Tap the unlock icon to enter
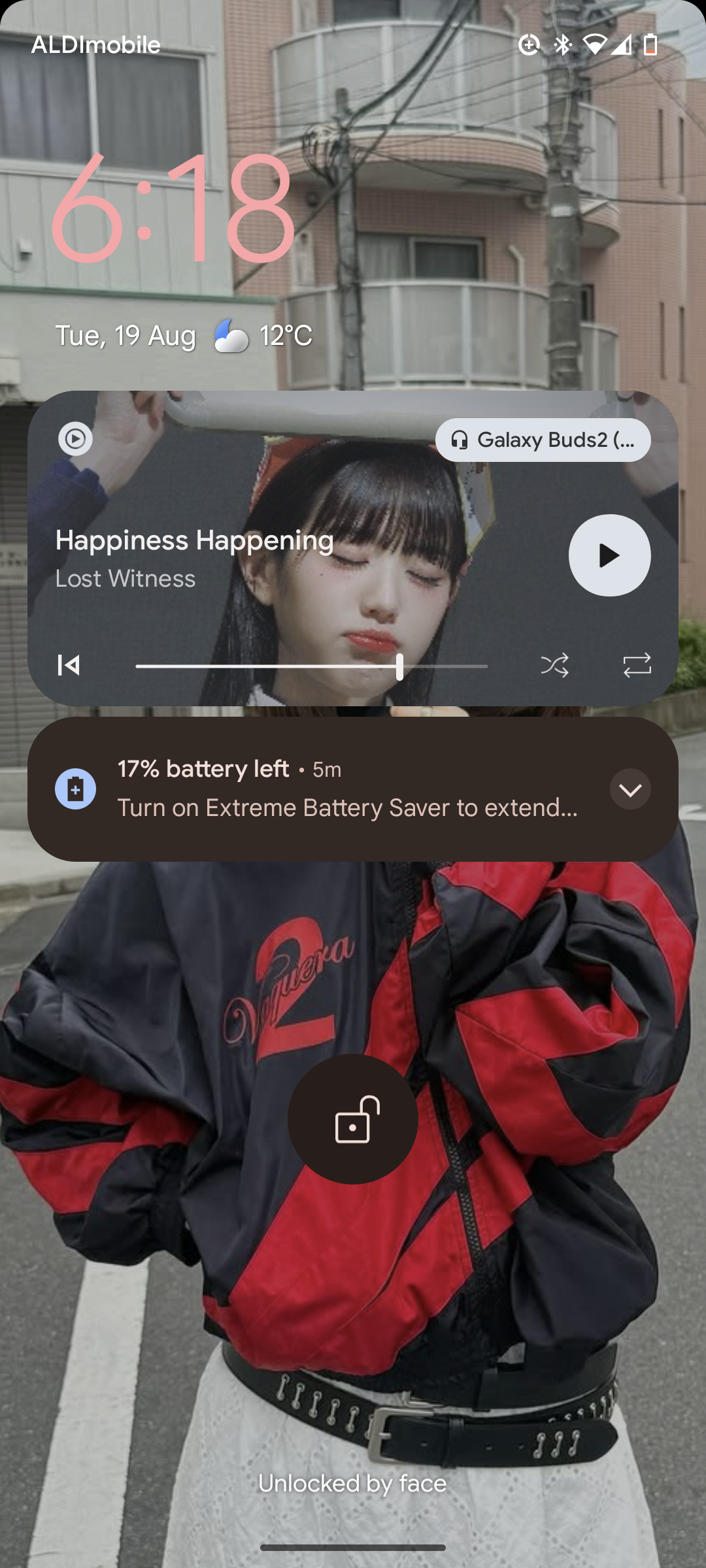Screen dimensions: 706x1568 [353, 1119]
